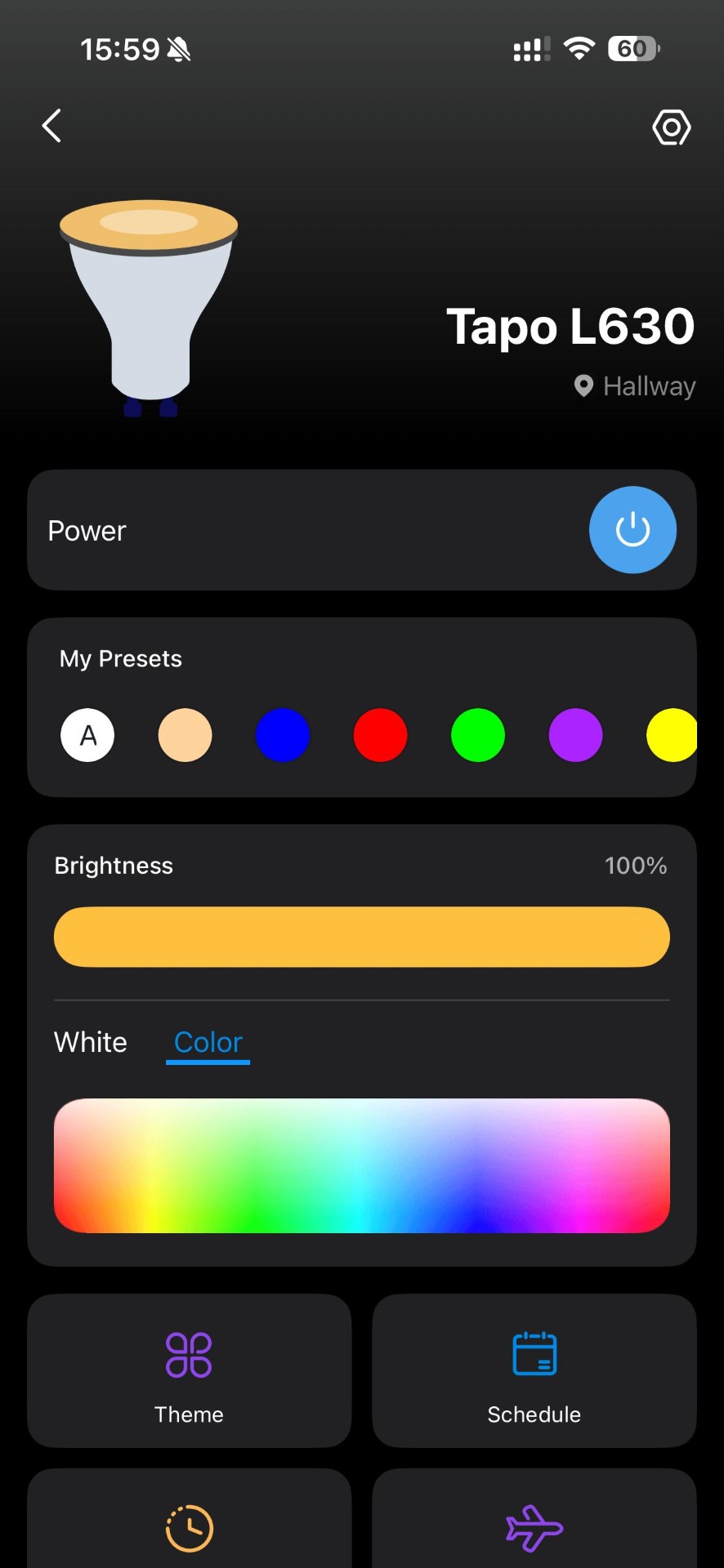
Task: Toggle the bulb power button
Action: (632, 530)
